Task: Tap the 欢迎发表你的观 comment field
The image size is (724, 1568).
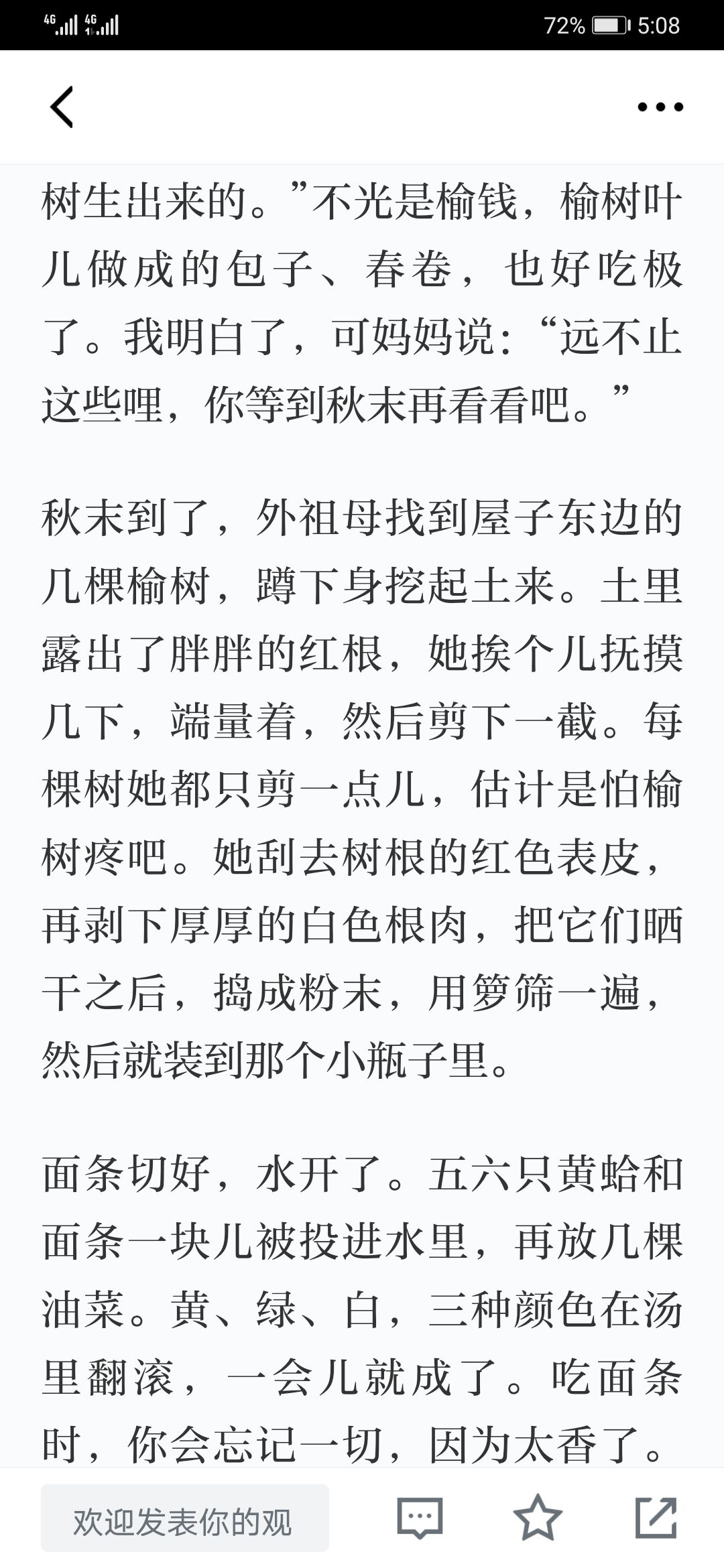Action: [185, 1517]
